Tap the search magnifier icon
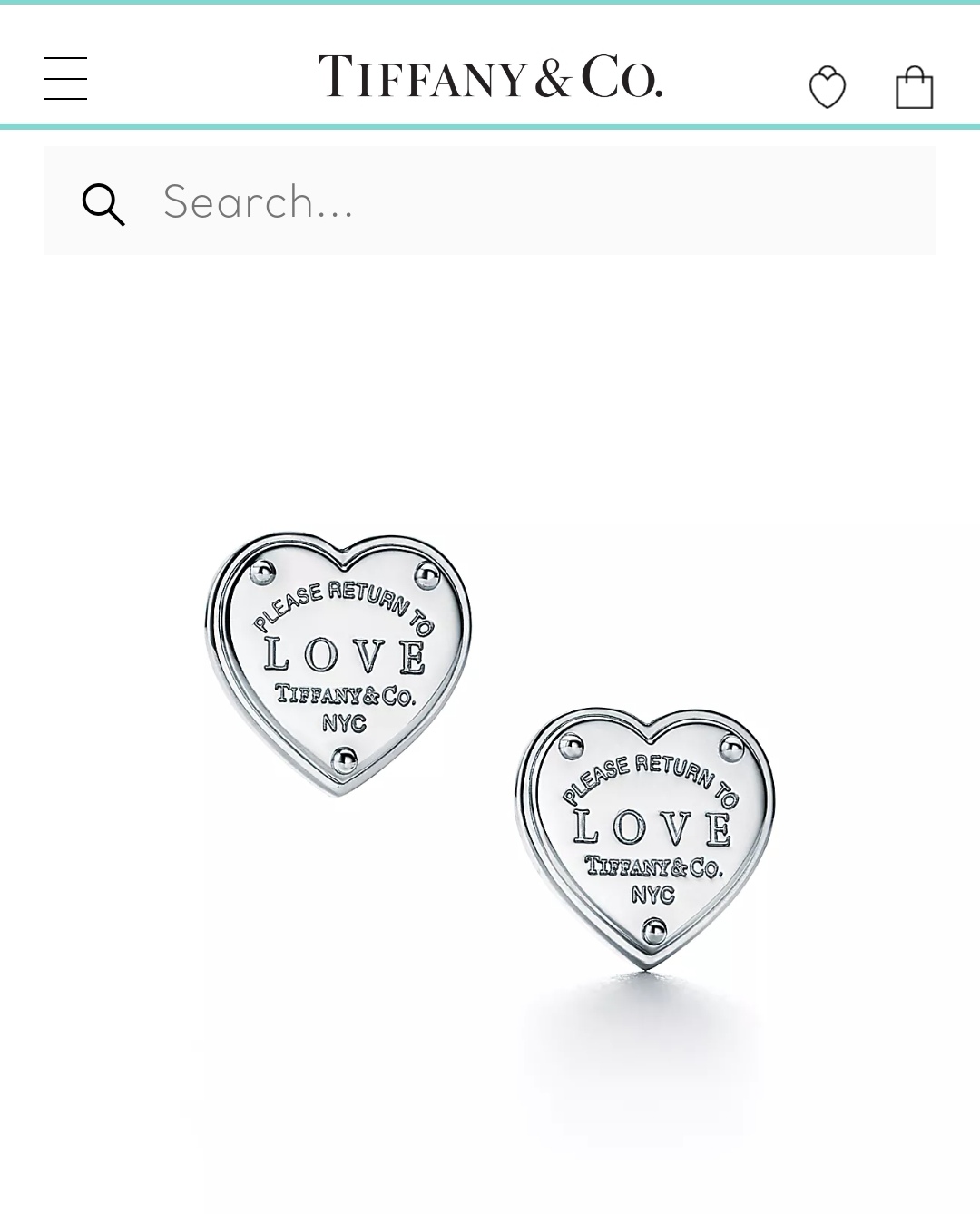980x1214 pixels. pos(103,204)
